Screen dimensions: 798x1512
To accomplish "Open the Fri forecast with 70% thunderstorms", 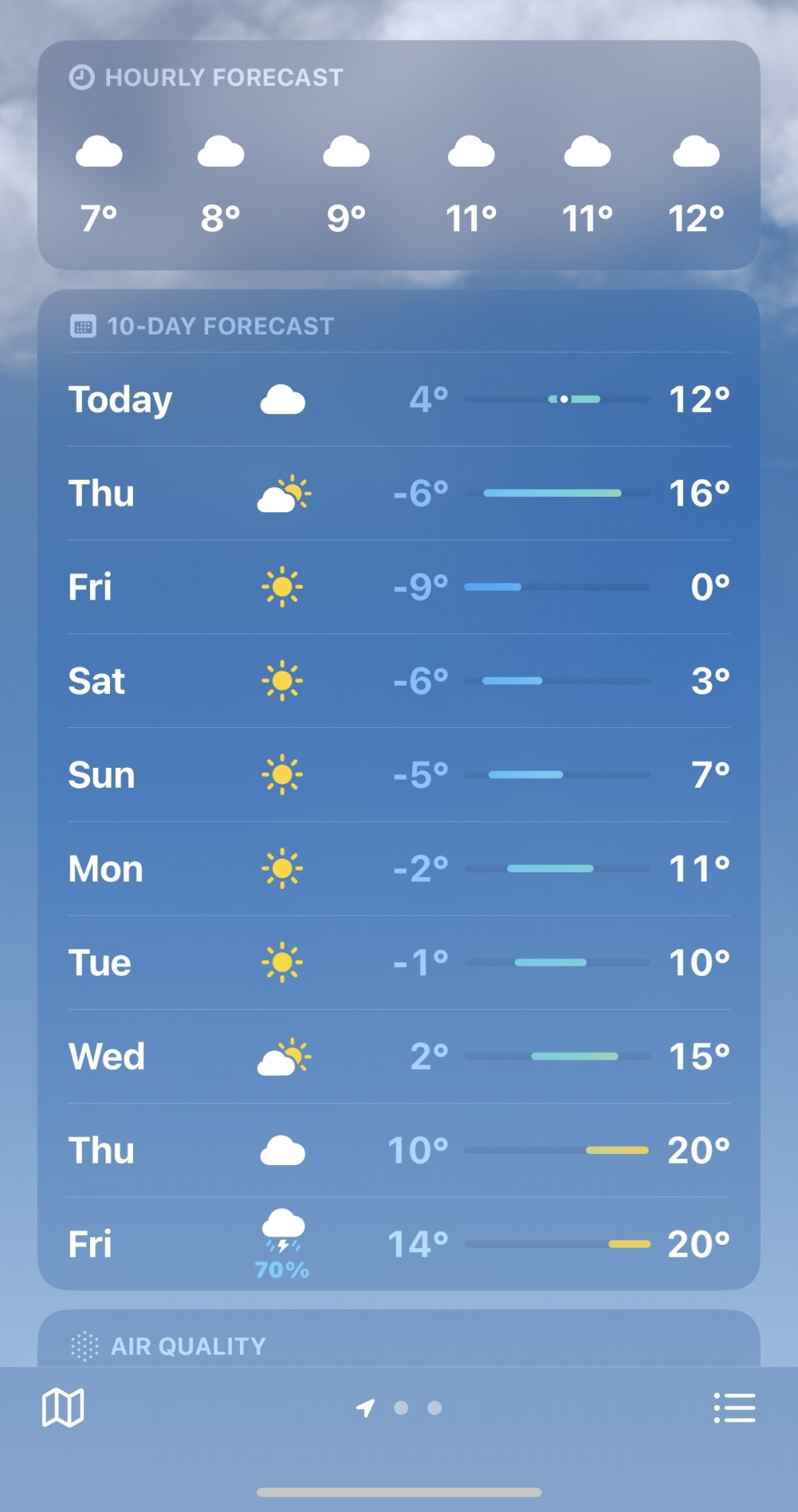I will tap(399, 1244).
